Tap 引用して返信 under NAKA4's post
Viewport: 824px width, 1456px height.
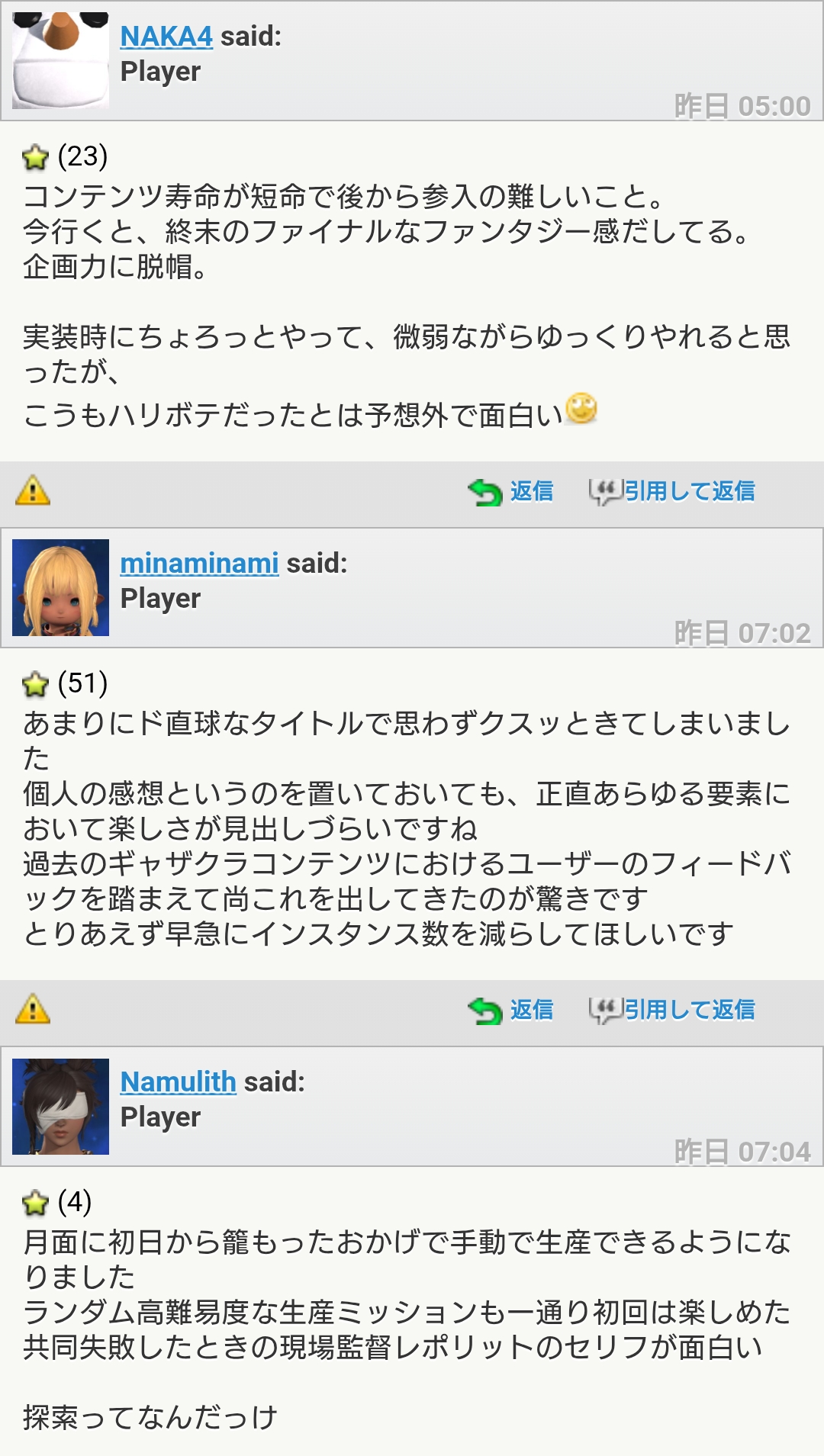pyautogui.click(x=672, y=492)
